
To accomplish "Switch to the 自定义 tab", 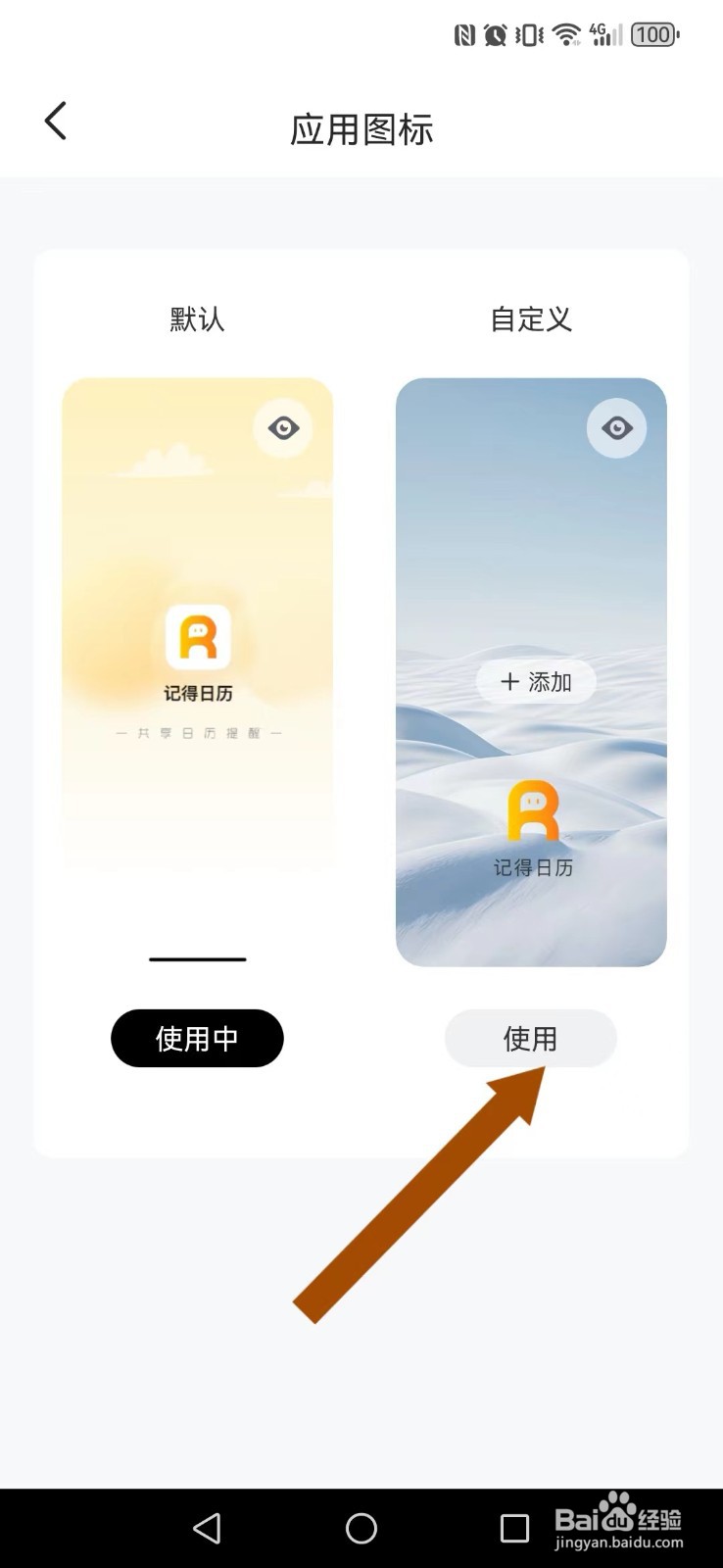I will click(x=530, y=318).
